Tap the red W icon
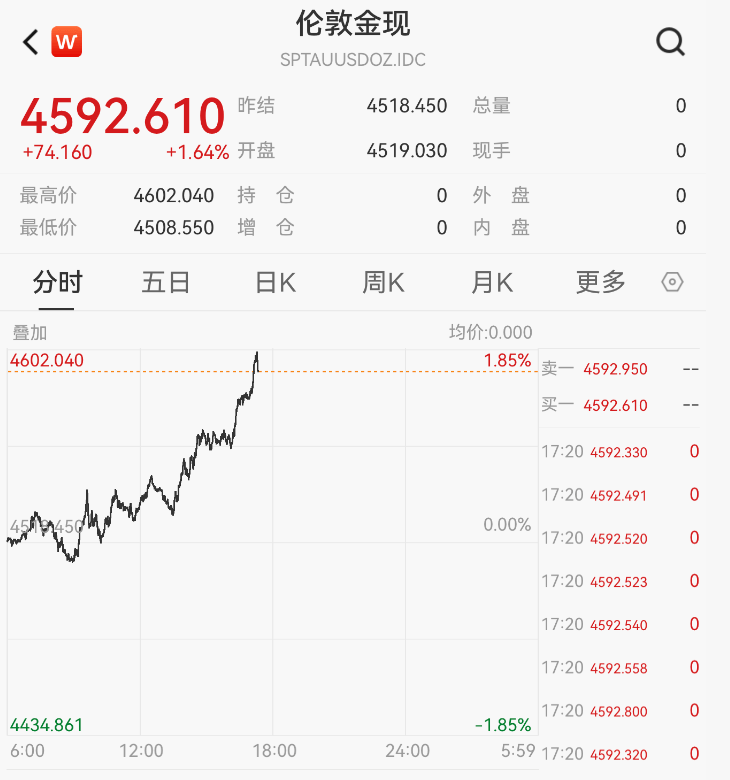 (67, 42)
